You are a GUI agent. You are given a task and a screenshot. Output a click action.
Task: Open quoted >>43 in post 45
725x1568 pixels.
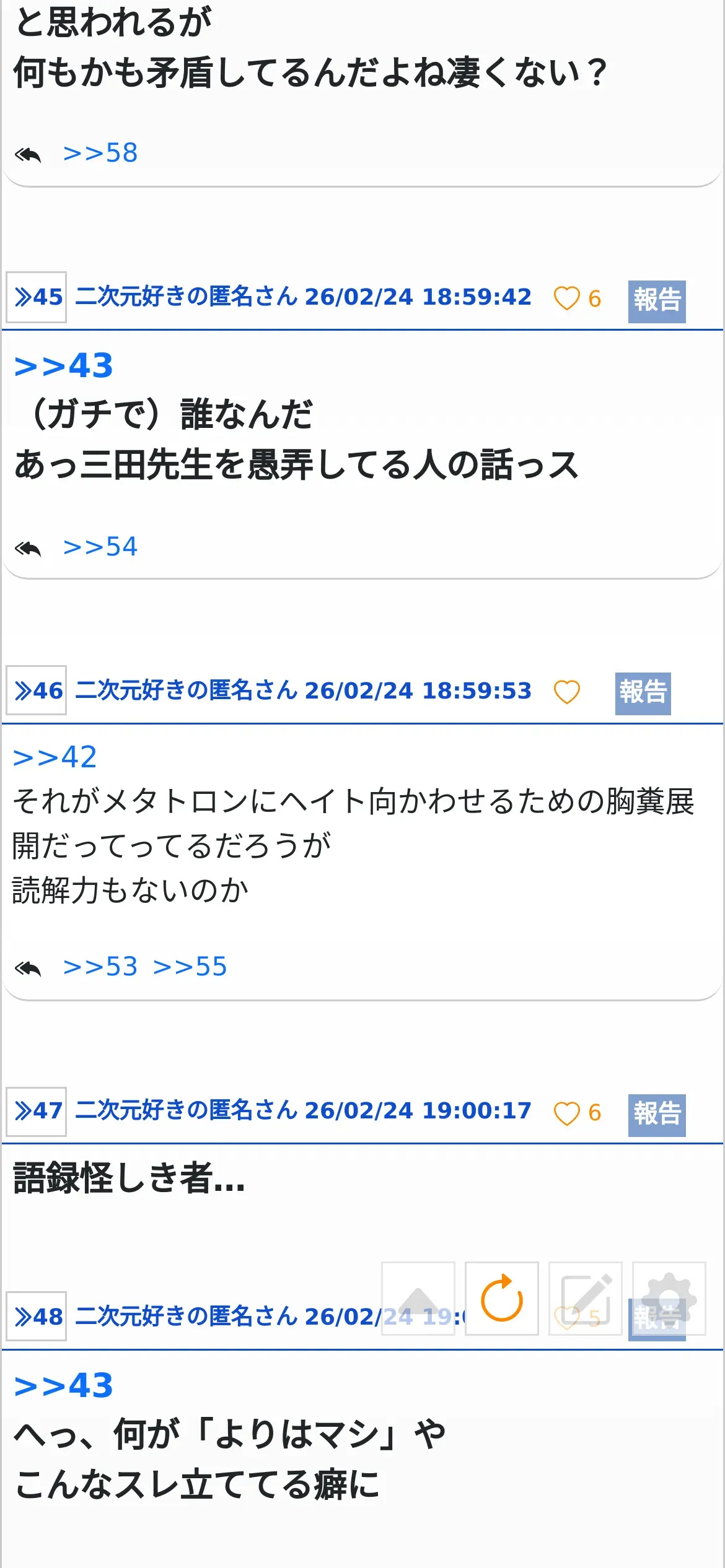(x=63, y=365)
